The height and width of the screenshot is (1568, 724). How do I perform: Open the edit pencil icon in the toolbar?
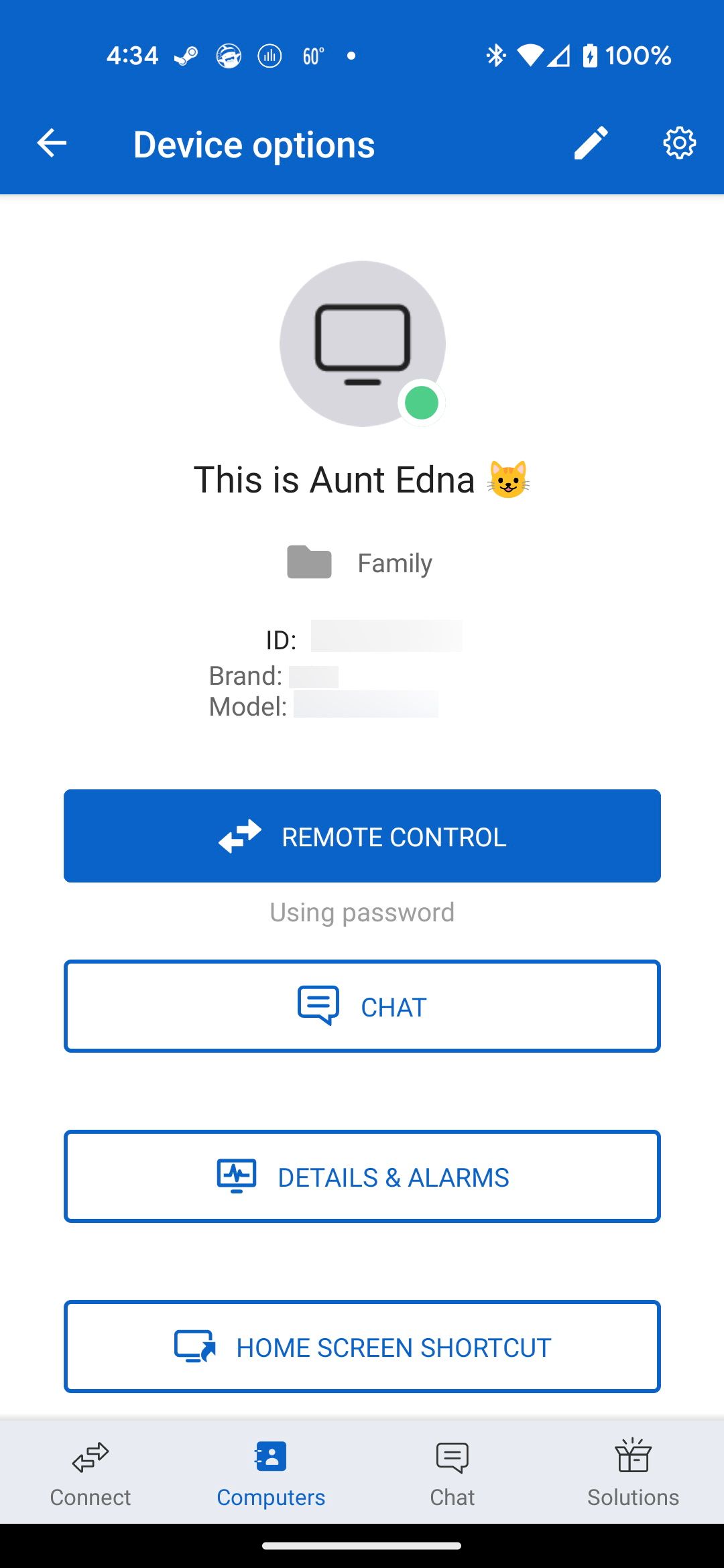[593, 142]
